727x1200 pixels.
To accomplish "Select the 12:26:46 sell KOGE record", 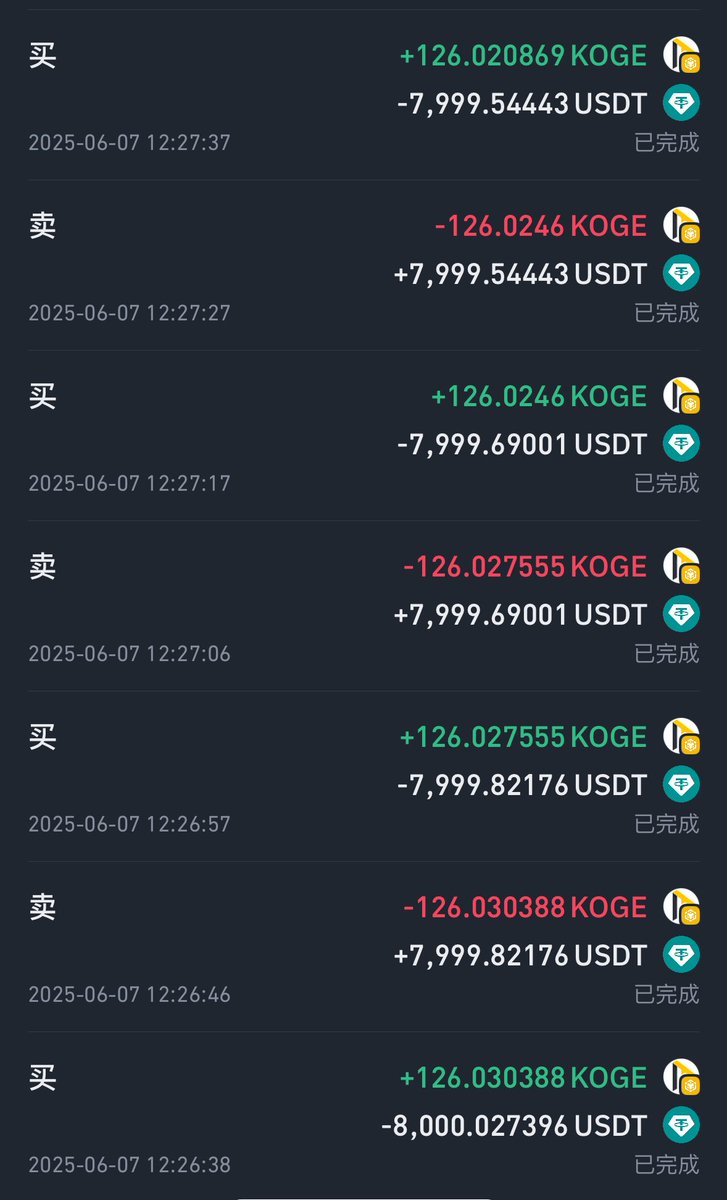I will pos(363,947).
